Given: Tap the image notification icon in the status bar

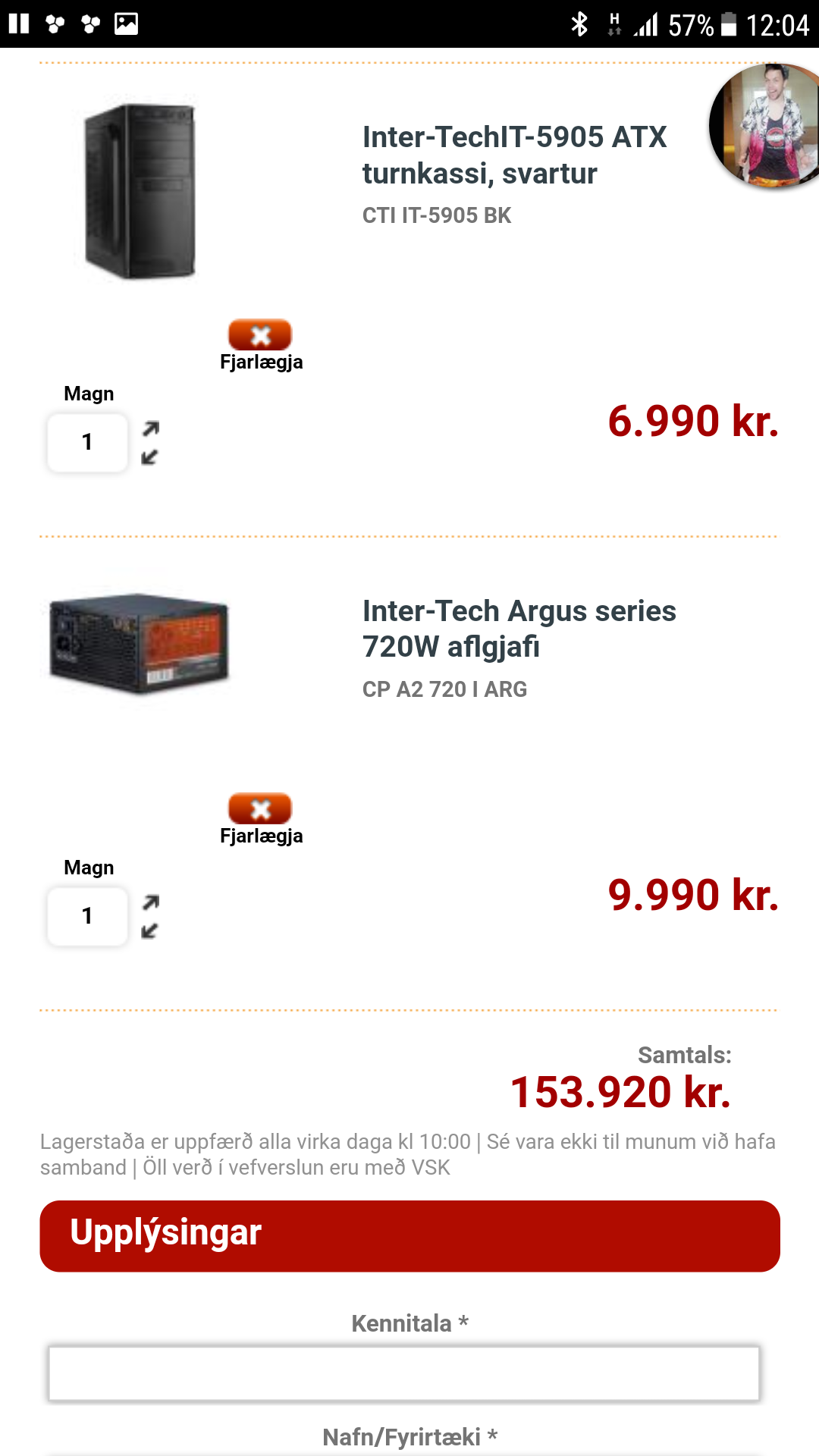Looking at the screenshot, I should [x=126, y=23].
